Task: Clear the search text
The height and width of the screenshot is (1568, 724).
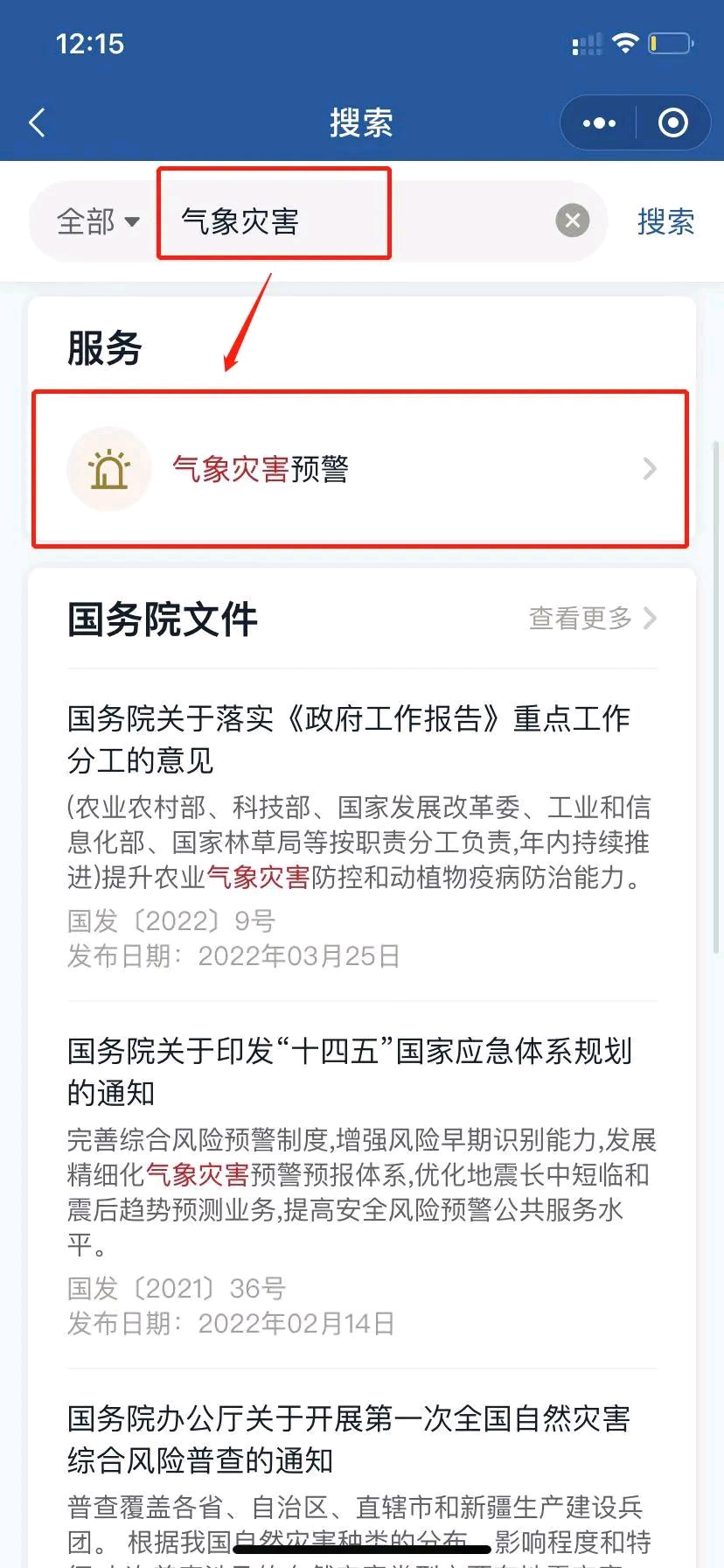Action: 573,220
